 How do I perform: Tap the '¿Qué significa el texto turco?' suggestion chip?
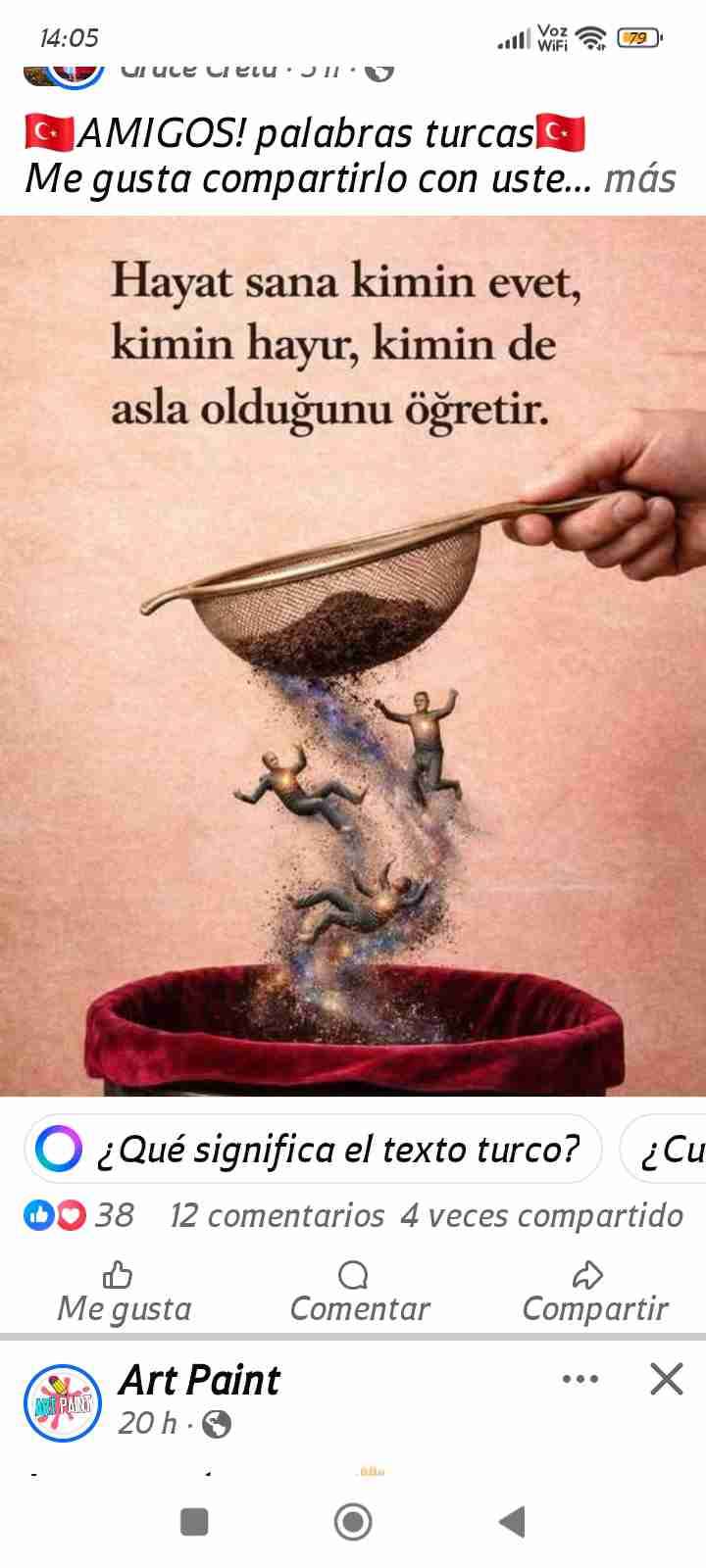click(x=314, y=1149)
